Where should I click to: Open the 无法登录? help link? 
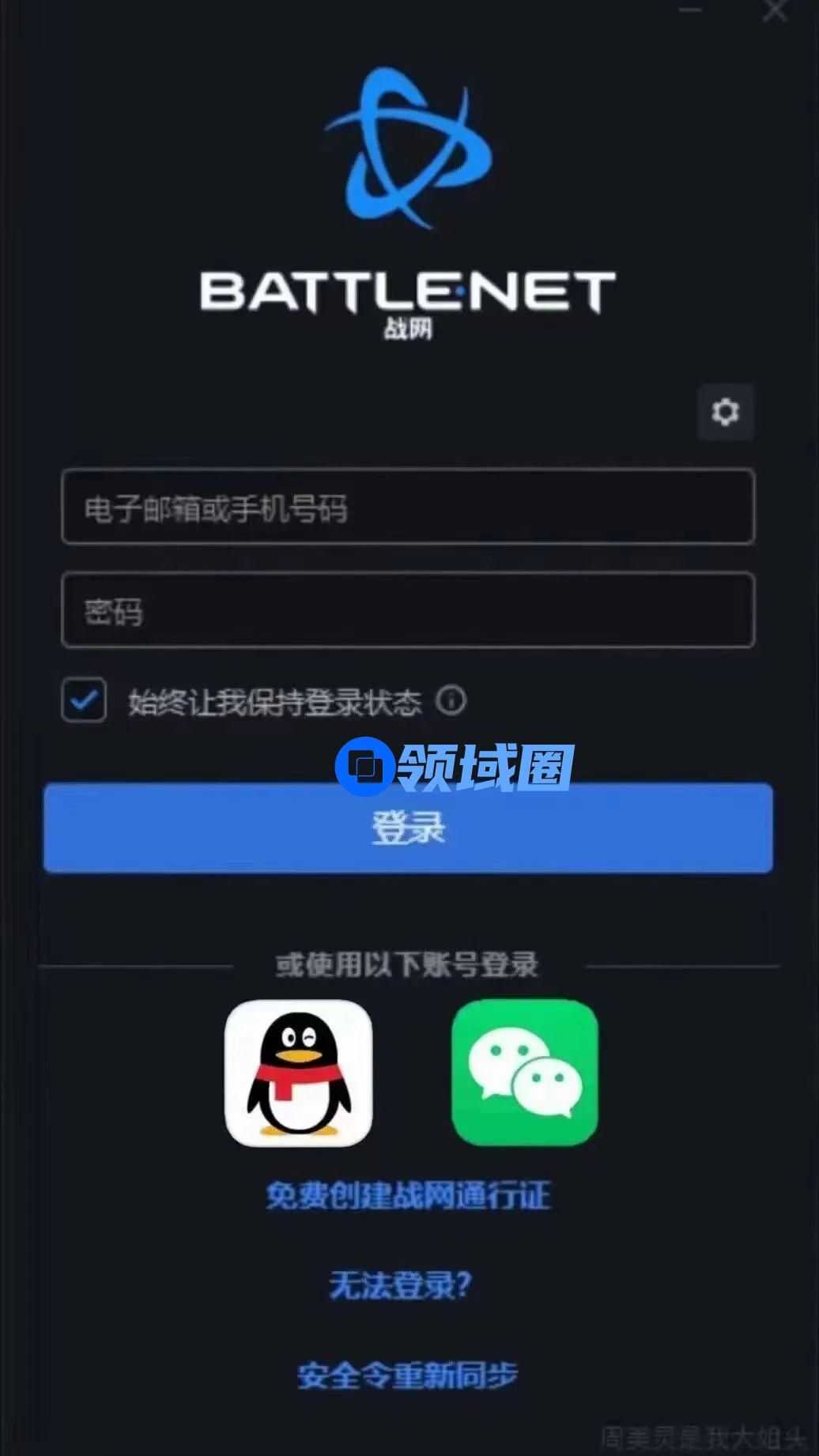[400, 1285]
